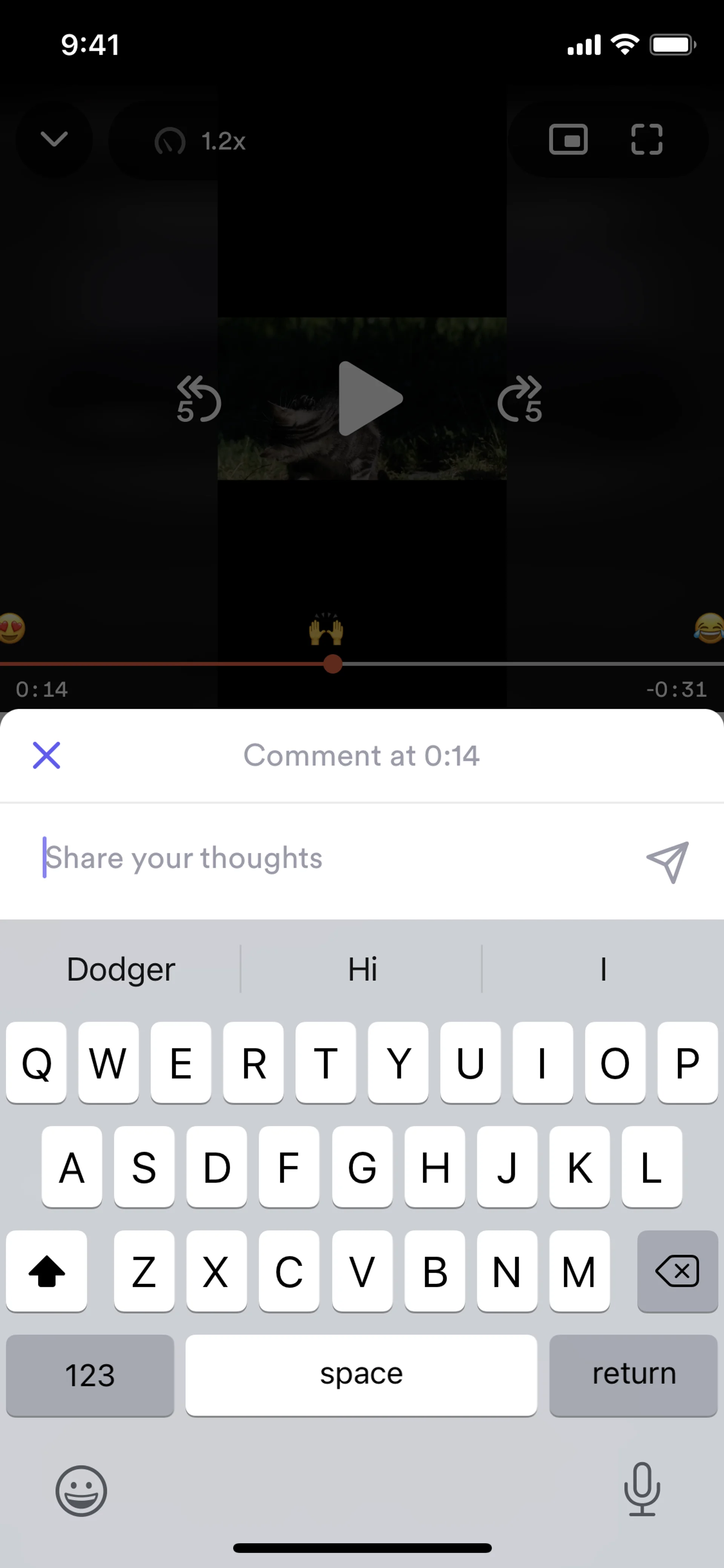Close the comment panel
Viewport: 724px width, 1568px height.
tap(46, 756)
